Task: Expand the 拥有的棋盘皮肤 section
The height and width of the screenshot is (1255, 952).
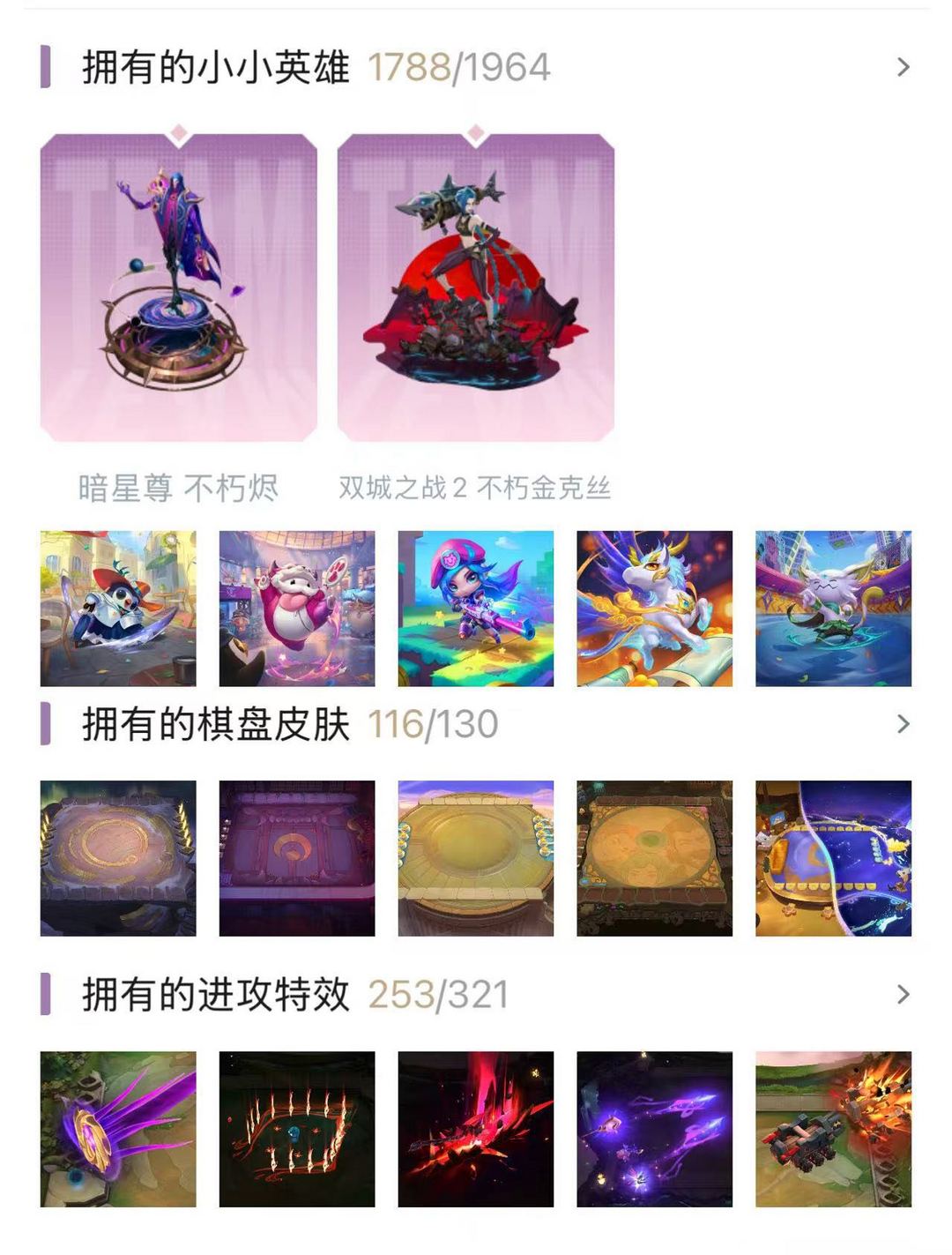Action: pos(902,723)
